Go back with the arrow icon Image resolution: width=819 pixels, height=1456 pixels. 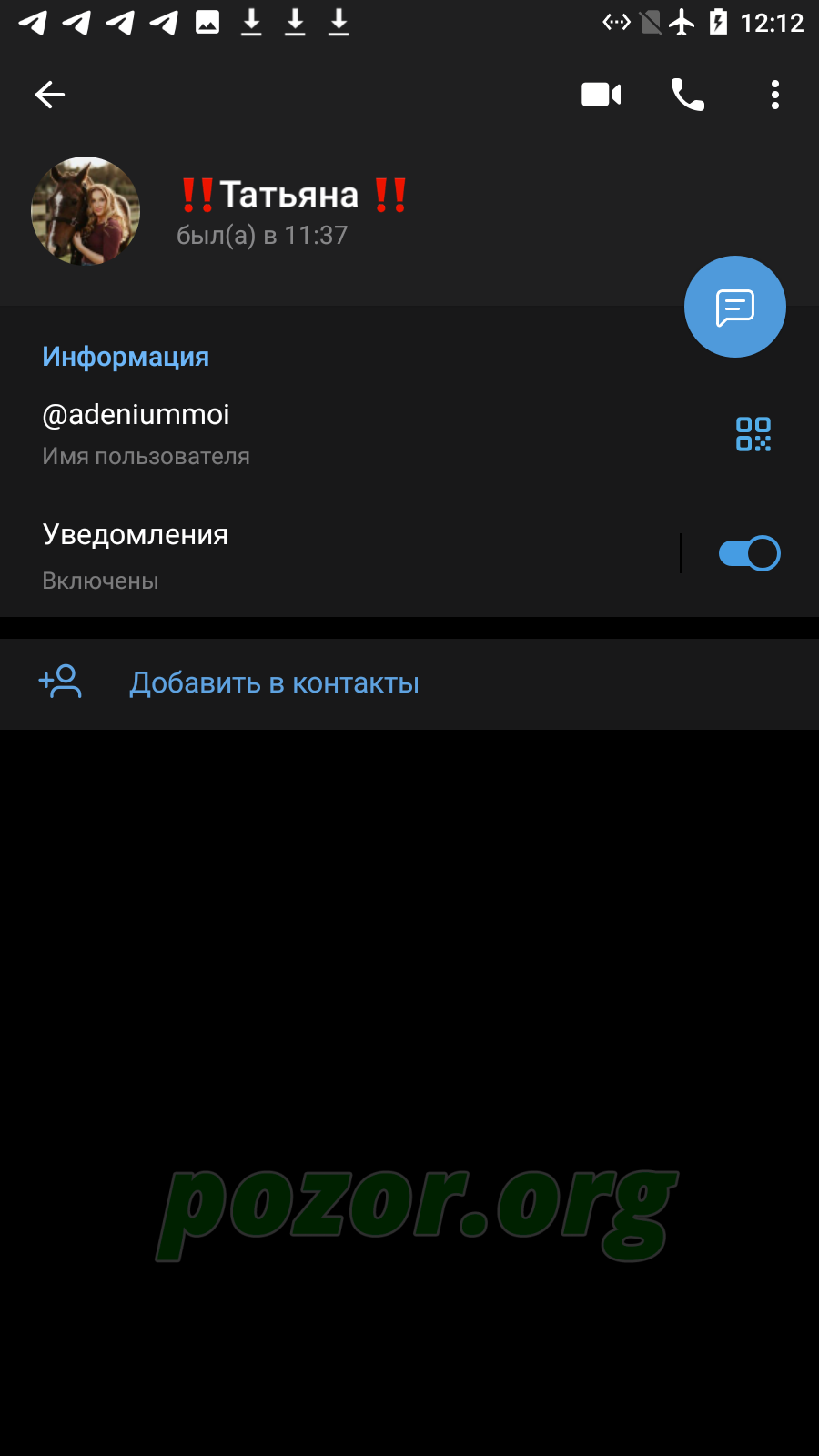click(50, 95)
